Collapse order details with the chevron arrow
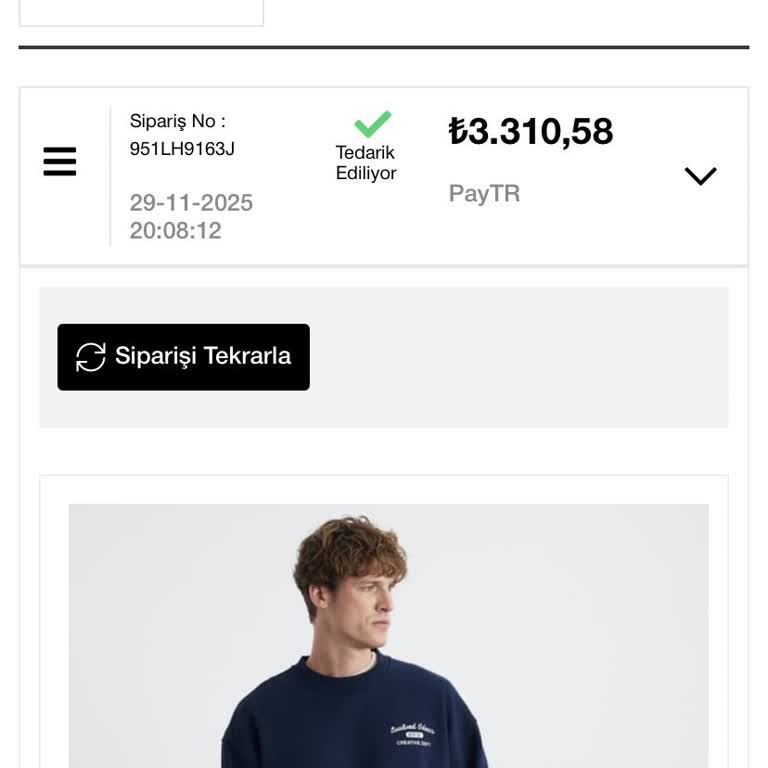The width and height of the screenshot is (768, 768). click(700, 176)
